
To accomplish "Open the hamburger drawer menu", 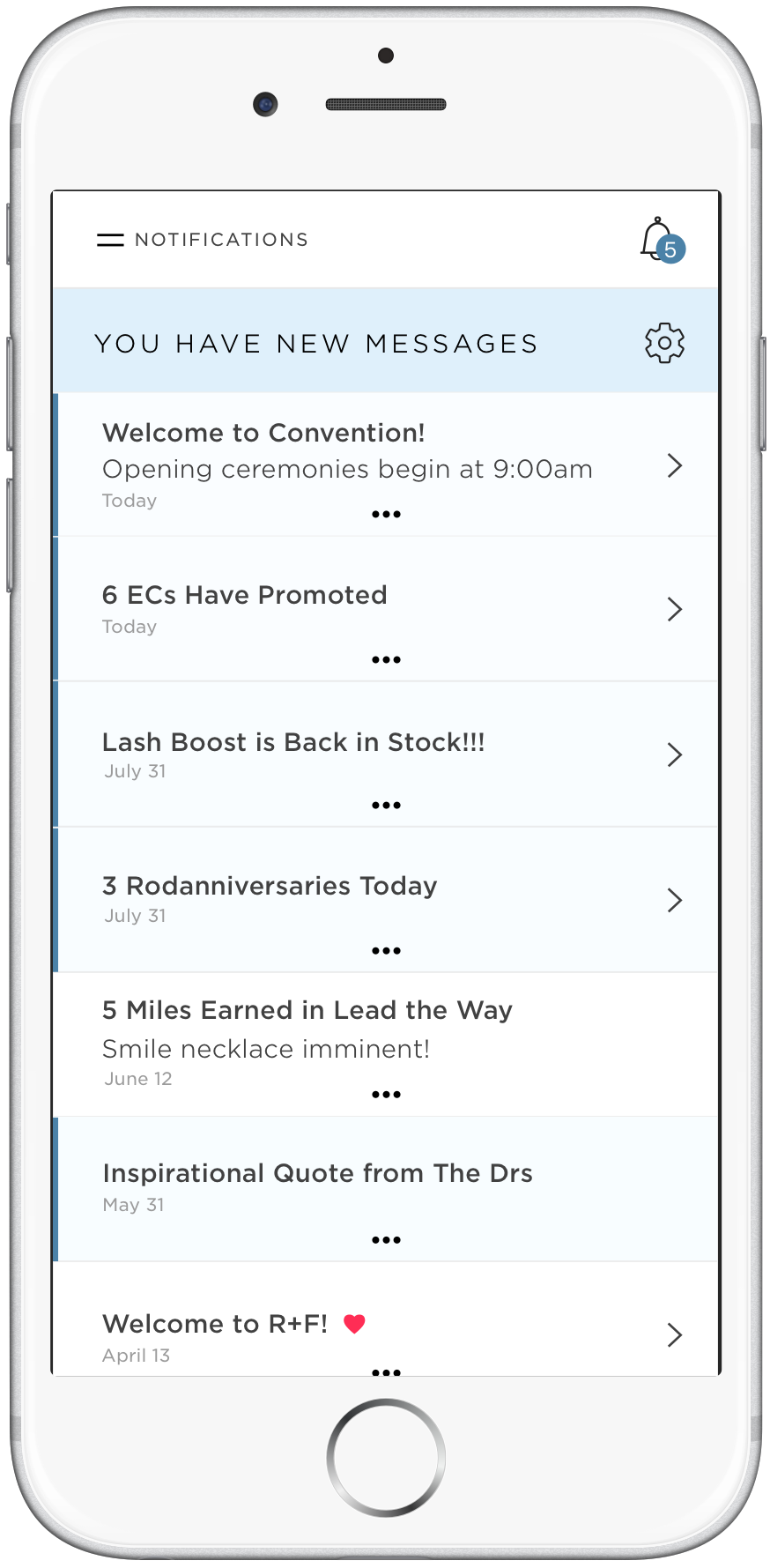I will point(110,240).
